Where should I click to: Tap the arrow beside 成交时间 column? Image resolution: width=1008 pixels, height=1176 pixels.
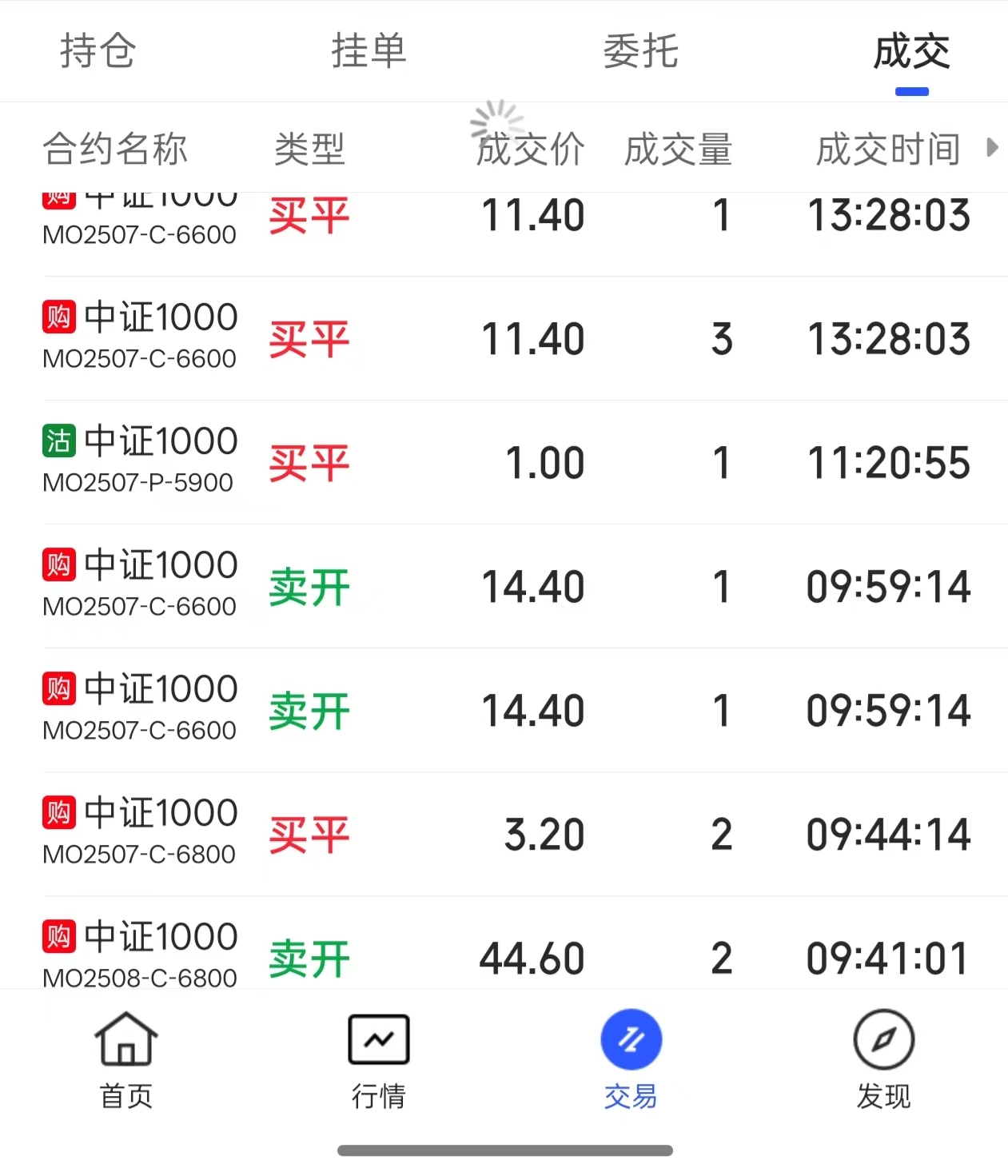coord(992,148)
